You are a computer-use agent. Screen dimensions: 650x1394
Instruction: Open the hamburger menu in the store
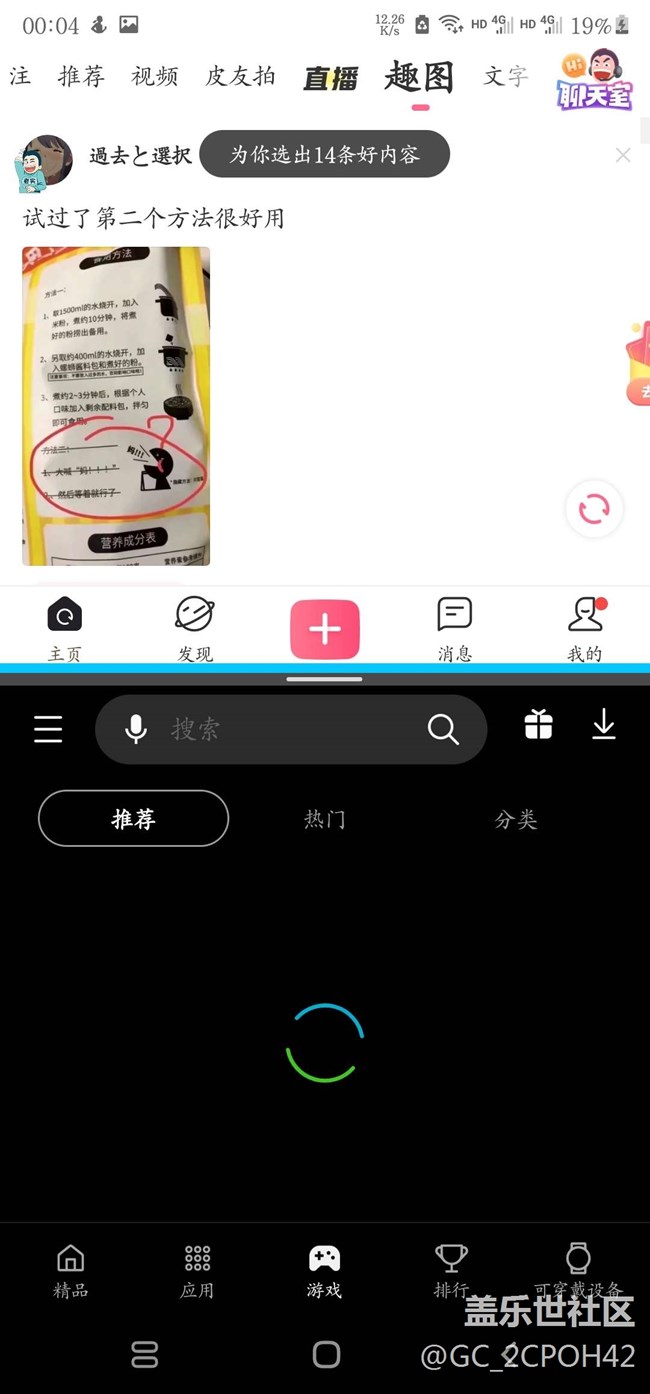point(48,729)
